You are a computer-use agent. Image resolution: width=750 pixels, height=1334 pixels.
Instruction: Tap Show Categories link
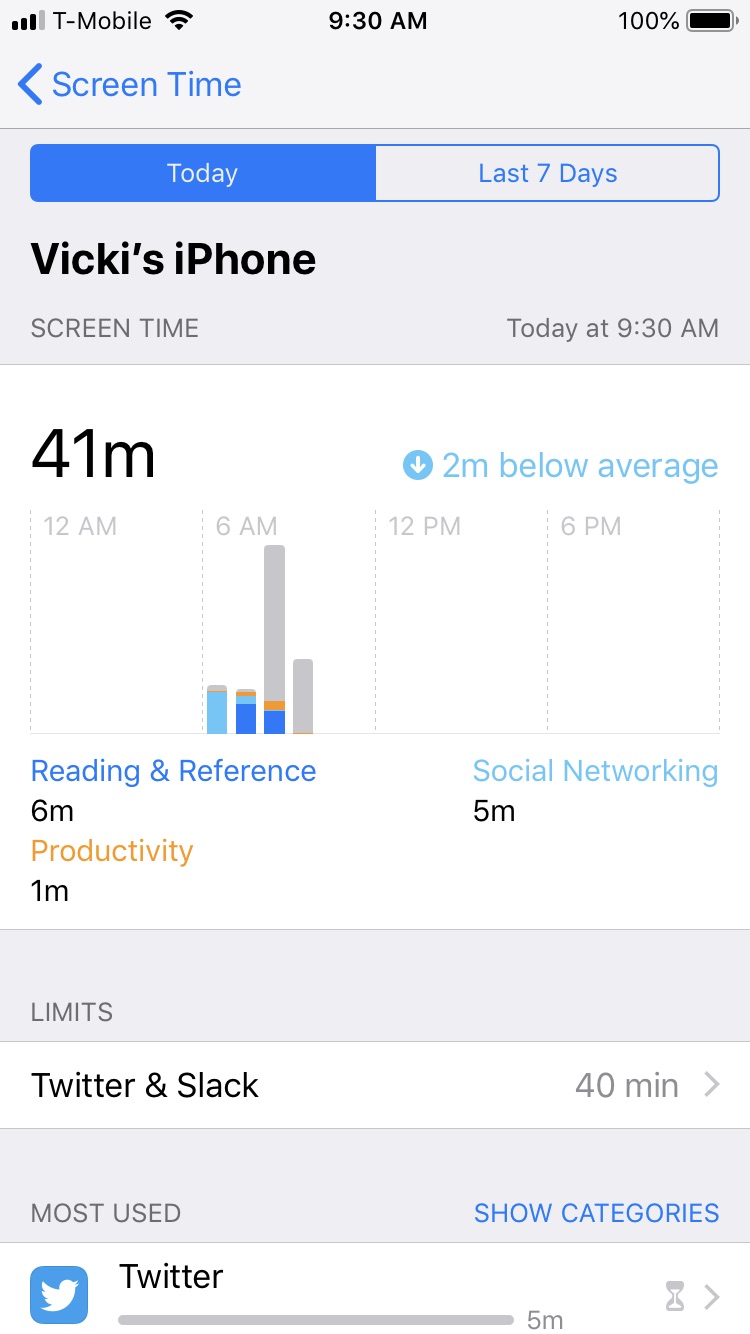[596, 1213]
